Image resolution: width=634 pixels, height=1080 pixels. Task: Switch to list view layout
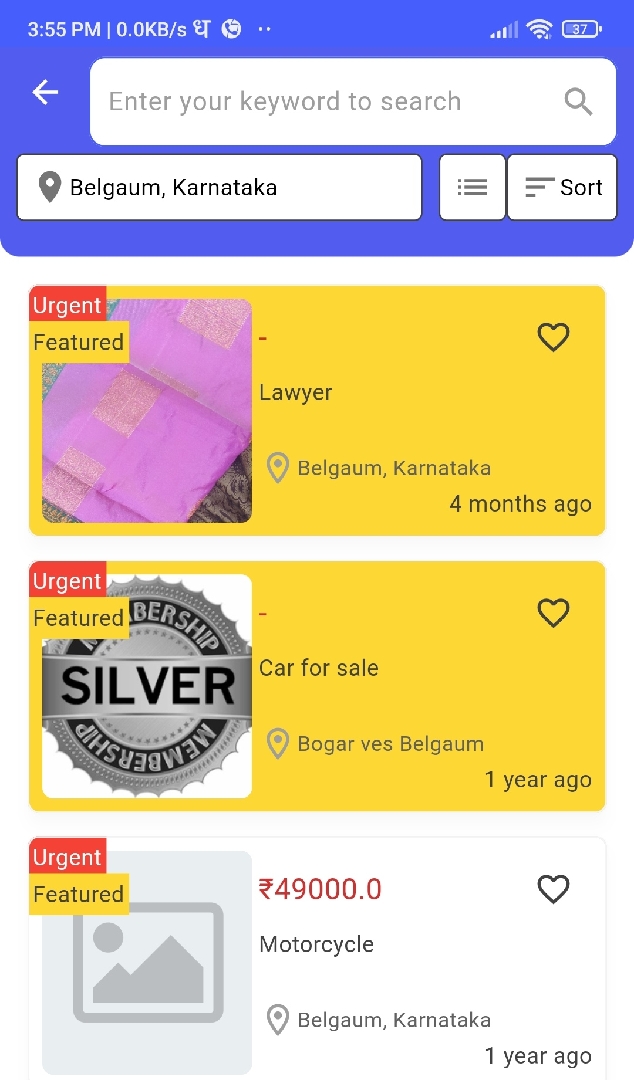pos(472,187)
